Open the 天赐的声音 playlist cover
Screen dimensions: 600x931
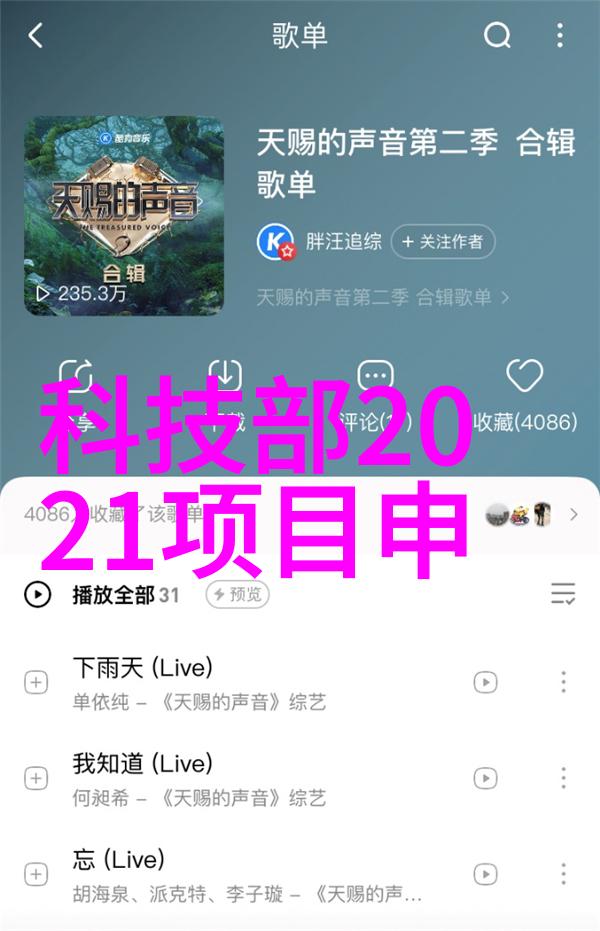coord(124,216)
